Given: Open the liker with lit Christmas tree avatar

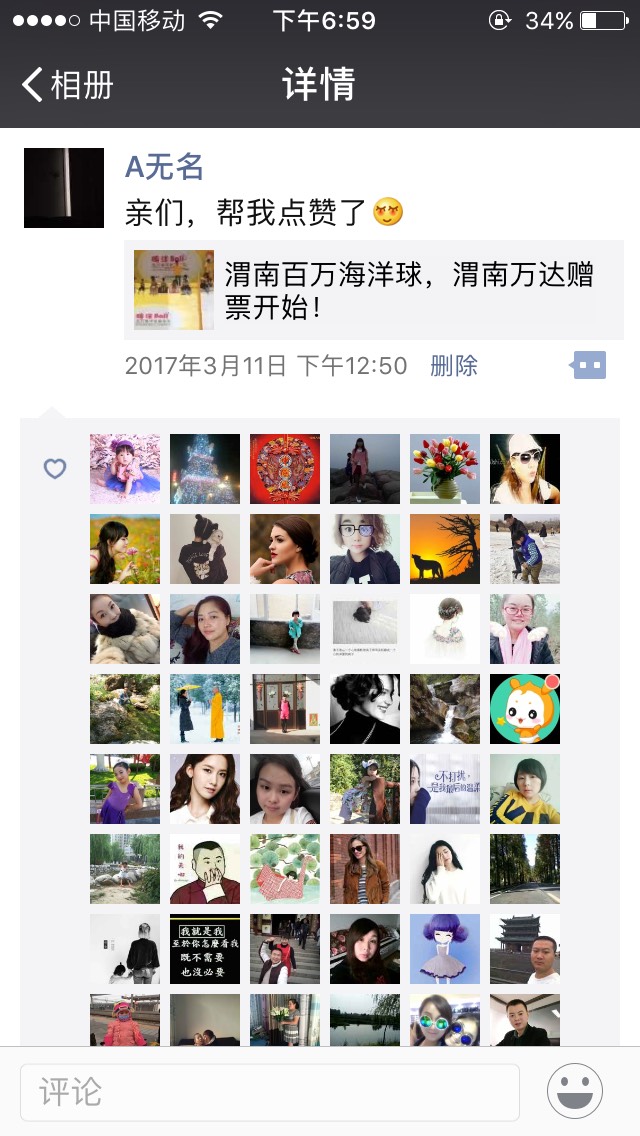Looking at the screenshot, I should [x=205, y=469].
